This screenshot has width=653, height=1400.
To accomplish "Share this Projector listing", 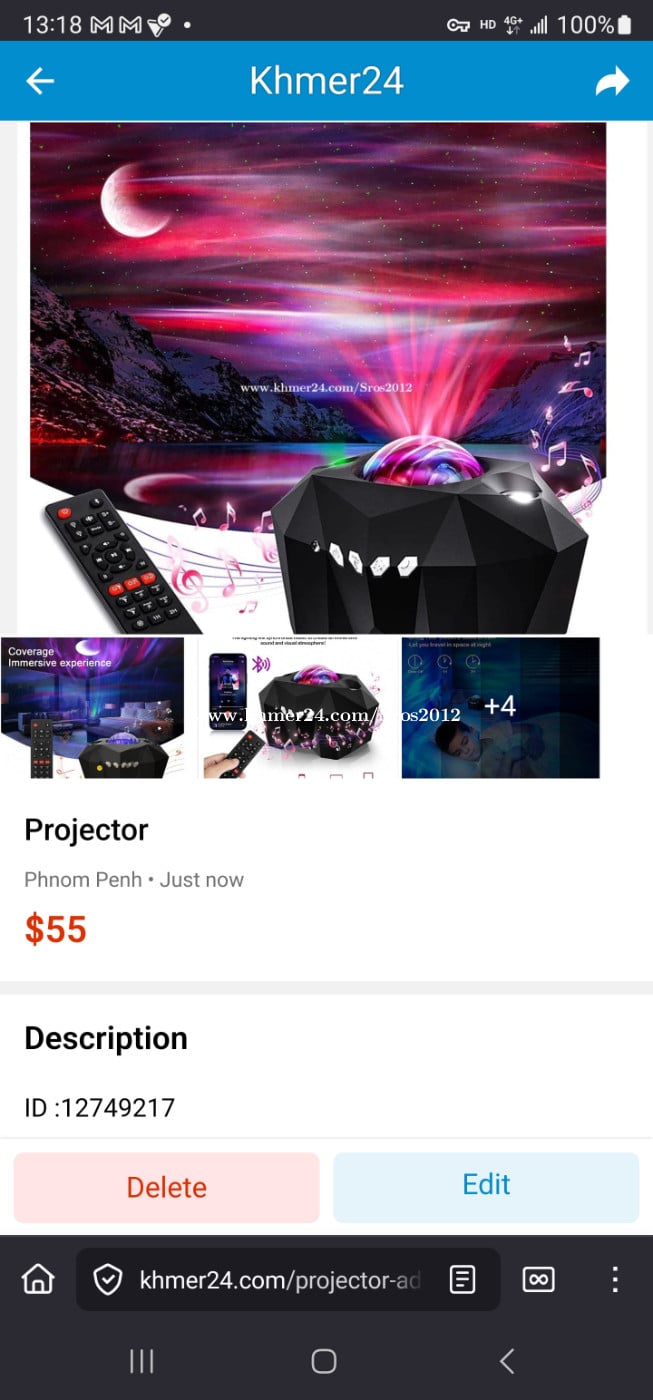I will (x=612, y=81).
